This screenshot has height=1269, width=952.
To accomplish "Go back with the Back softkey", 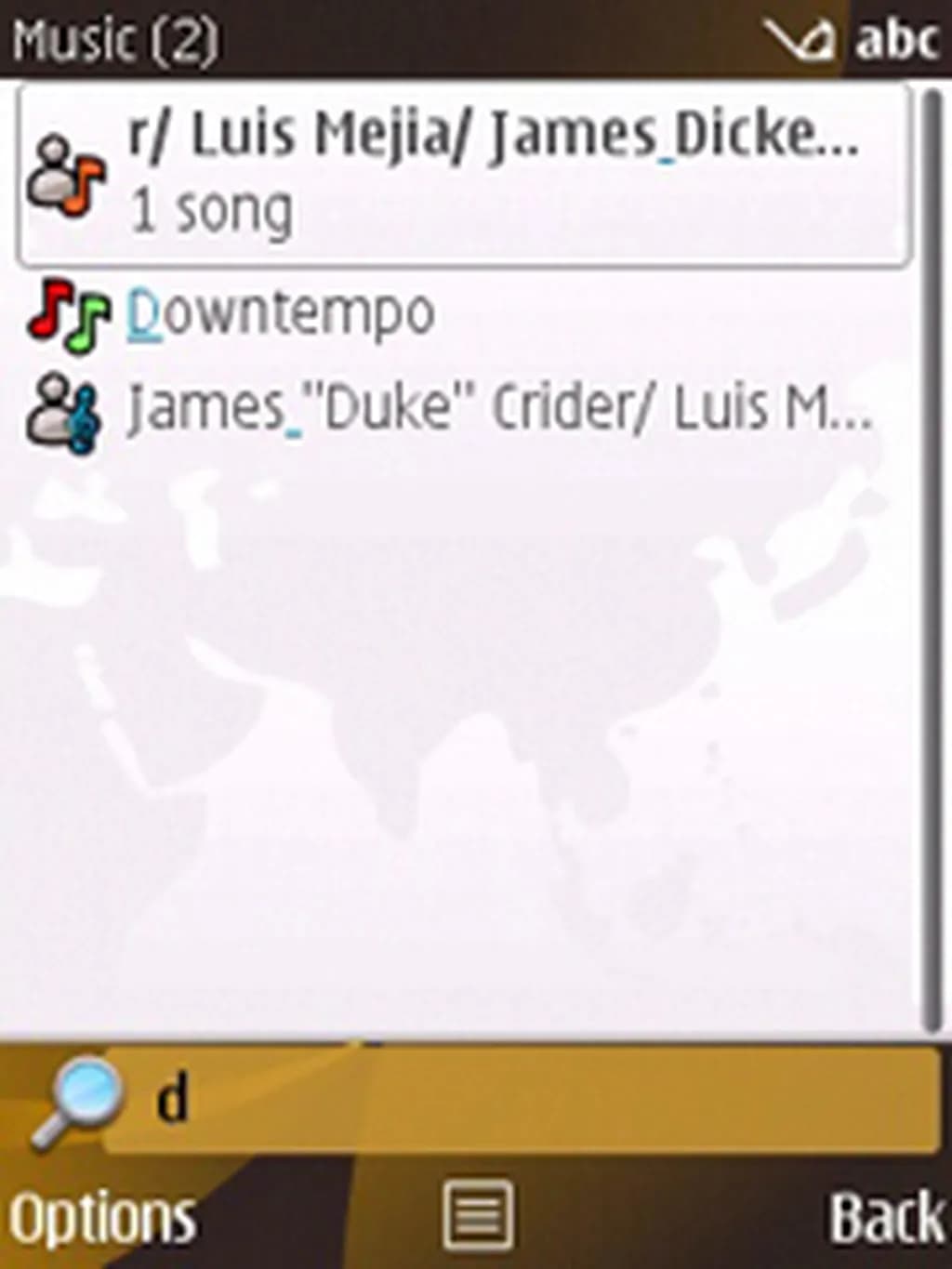I will [885, 1217].
